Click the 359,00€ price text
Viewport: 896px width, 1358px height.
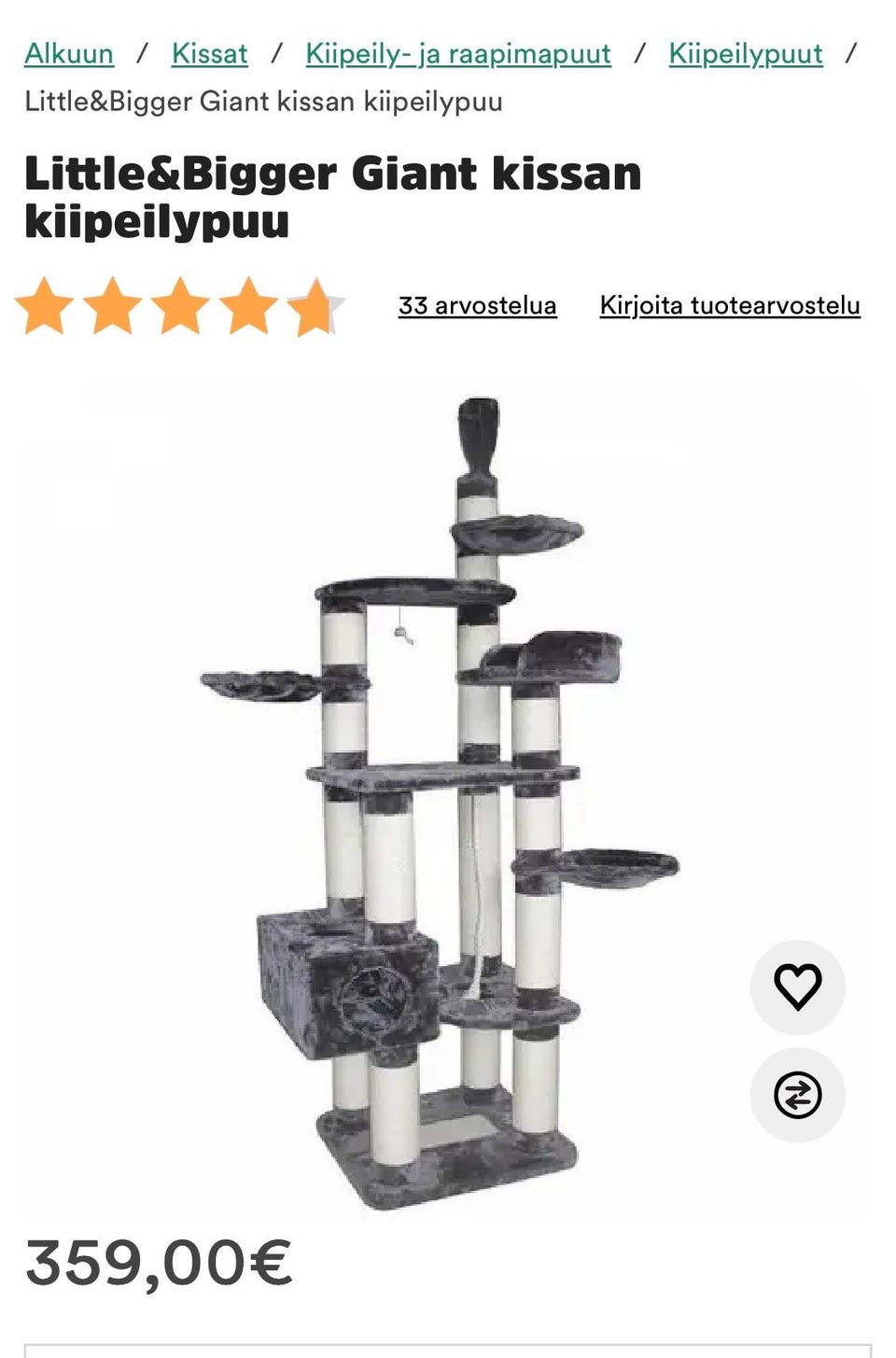tap(157, 1260)
